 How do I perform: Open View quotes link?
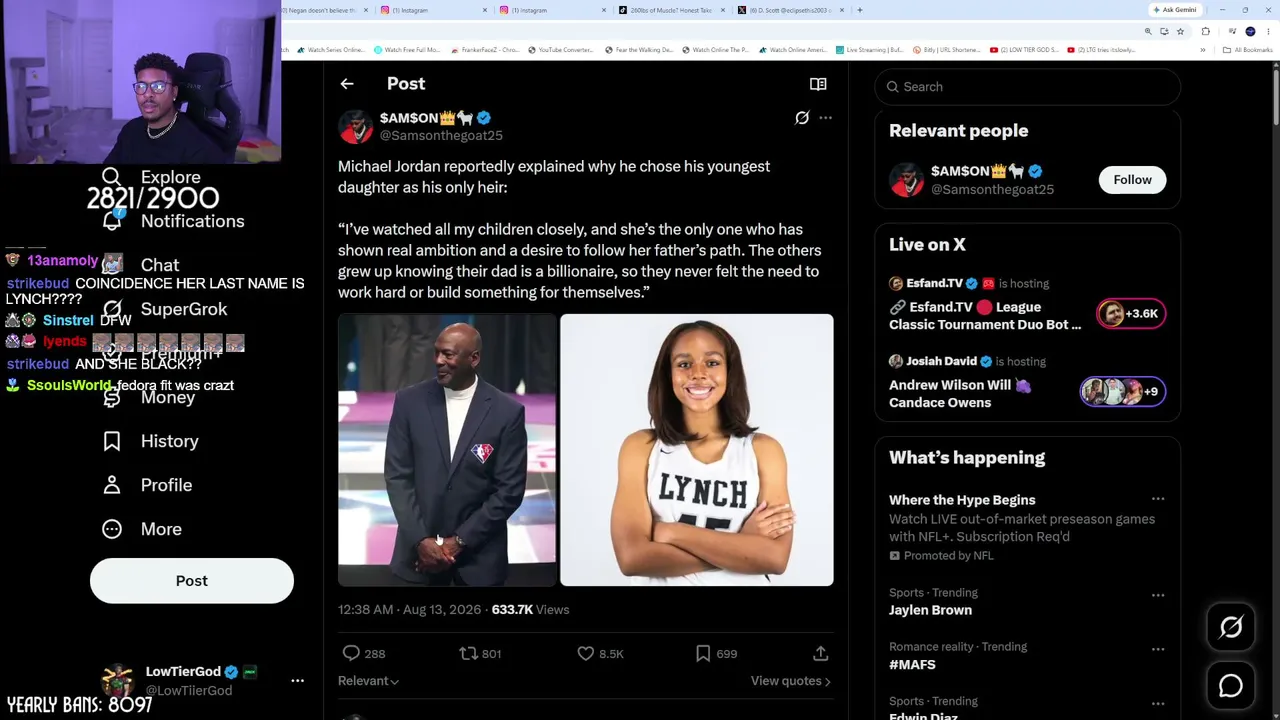point(790,681)
